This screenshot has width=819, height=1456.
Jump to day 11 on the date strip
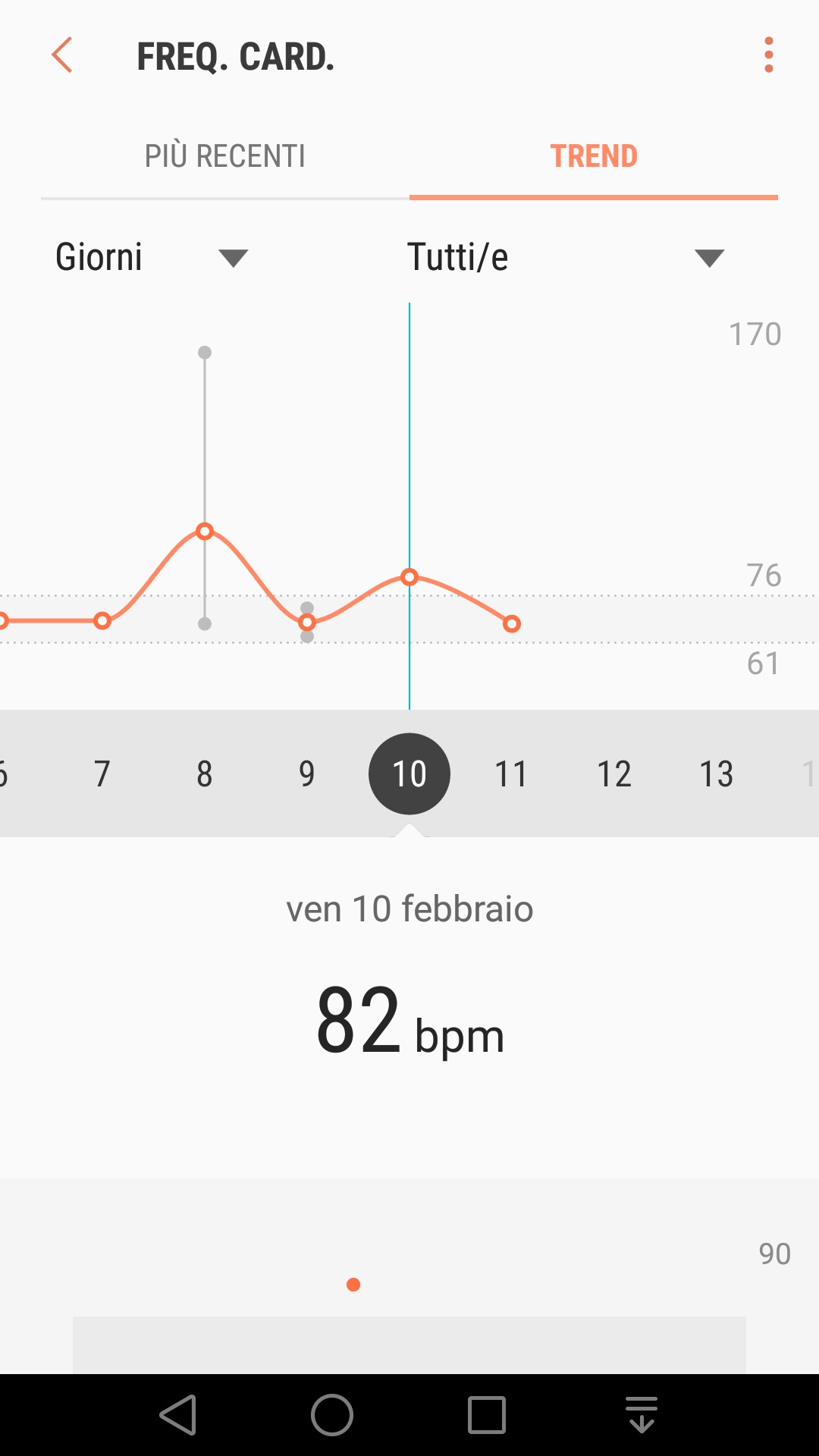[x=512, y=774]
